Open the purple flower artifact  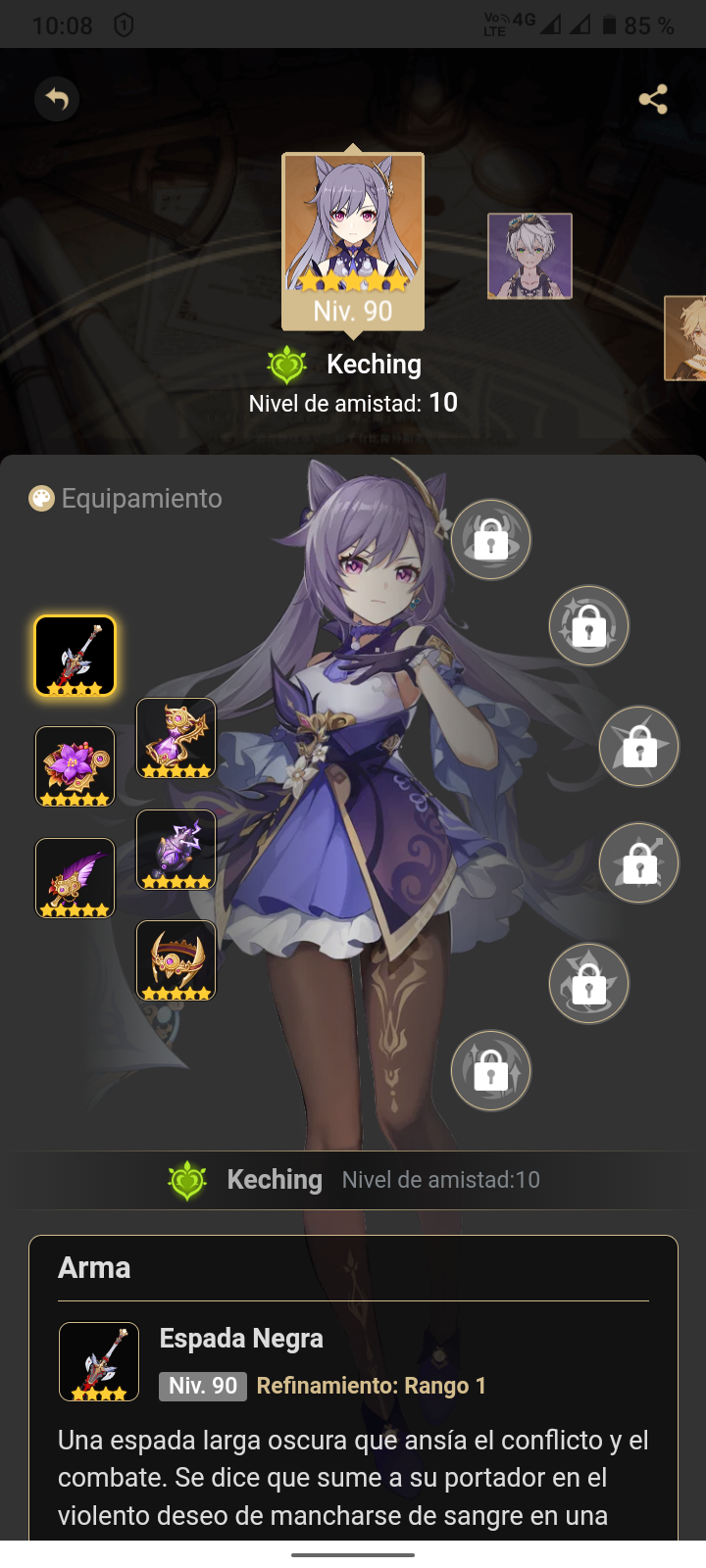coord(76,766)
